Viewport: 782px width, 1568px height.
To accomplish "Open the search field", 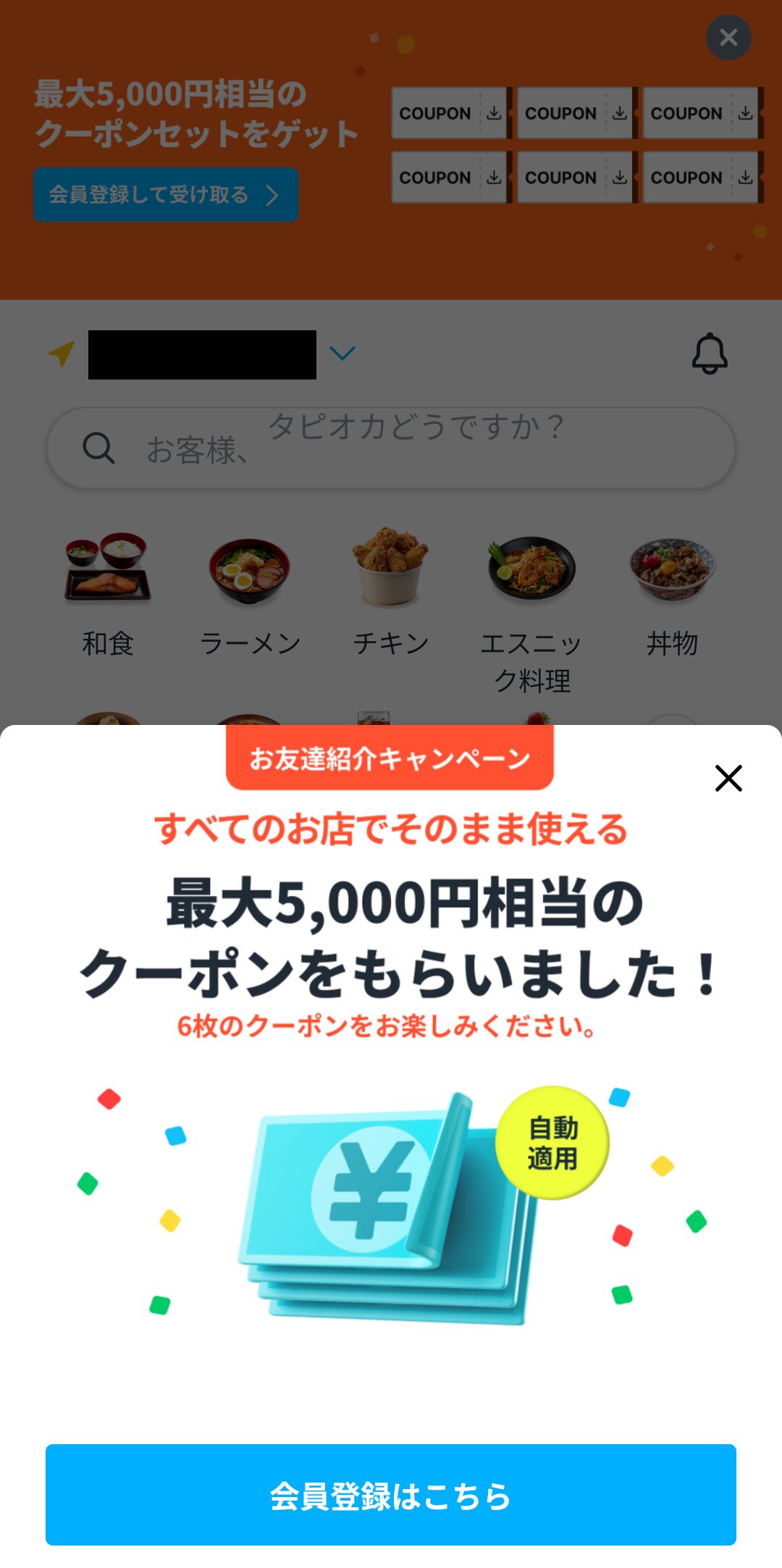I will click(x=391, y=448).
